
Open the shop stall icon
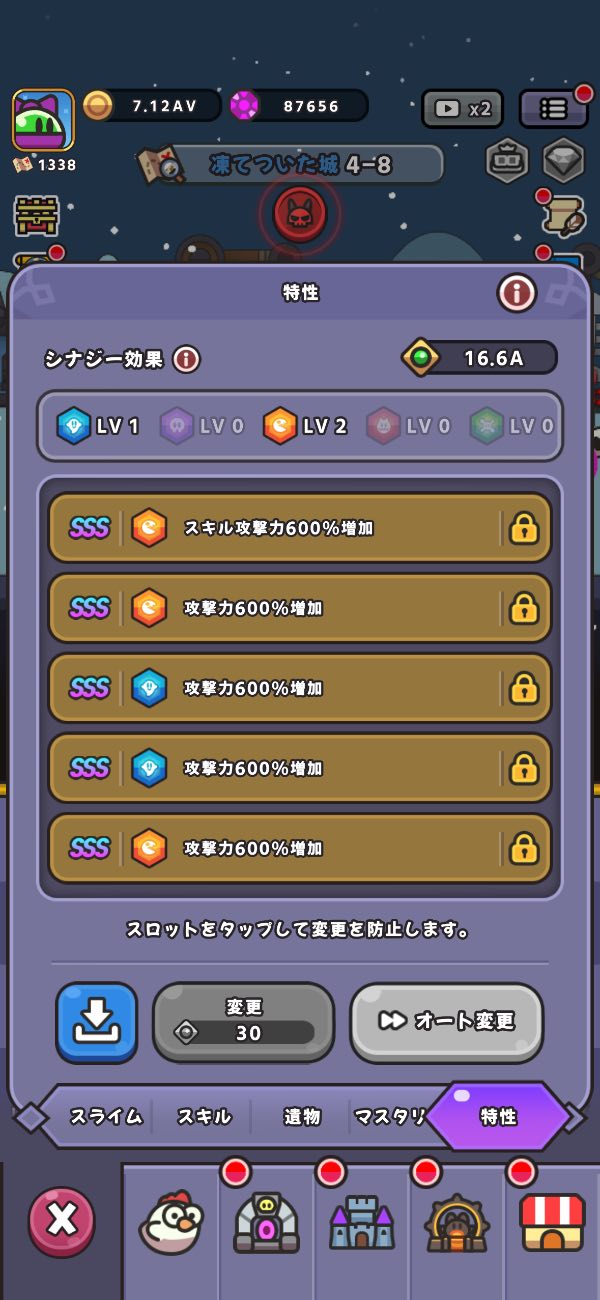coord(551,1222)
